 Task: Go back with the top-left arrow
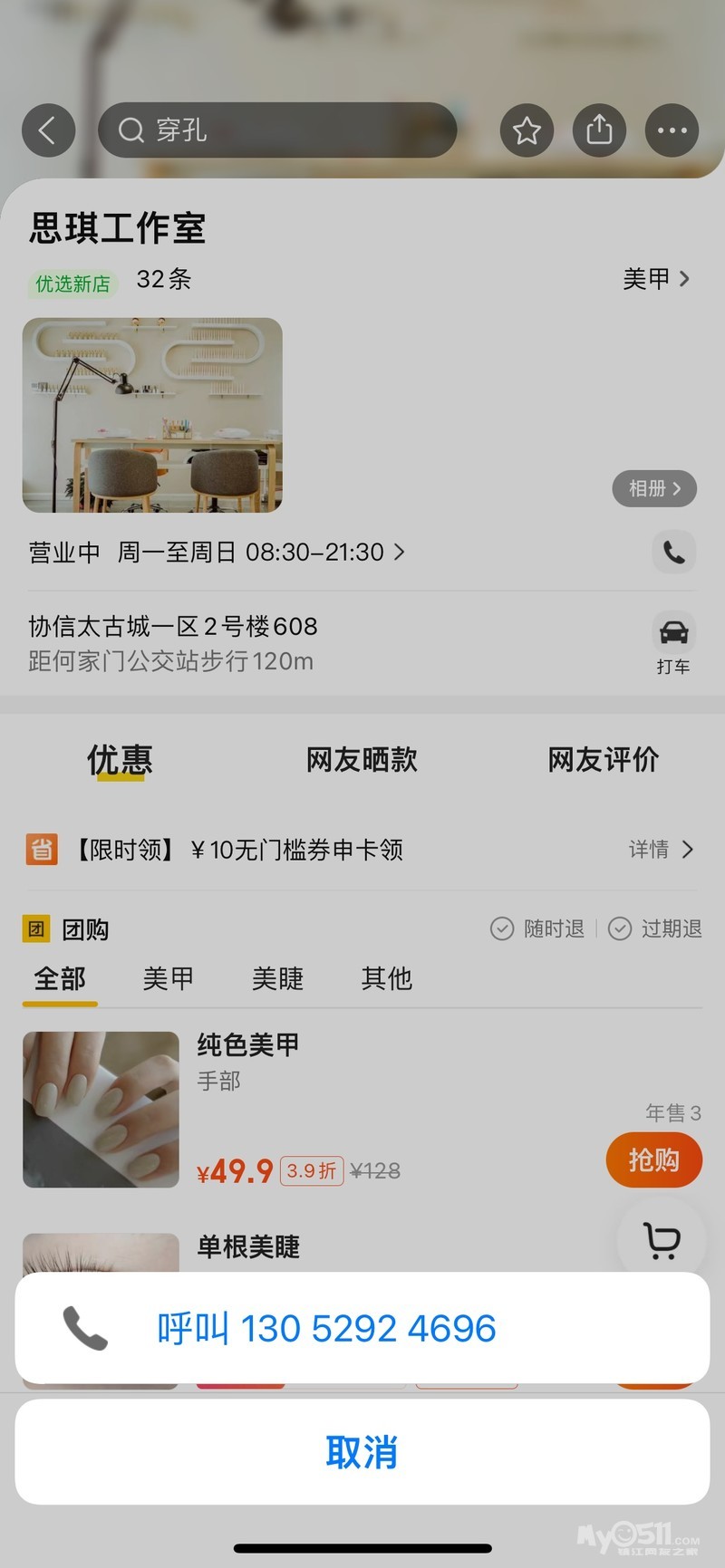48,130
